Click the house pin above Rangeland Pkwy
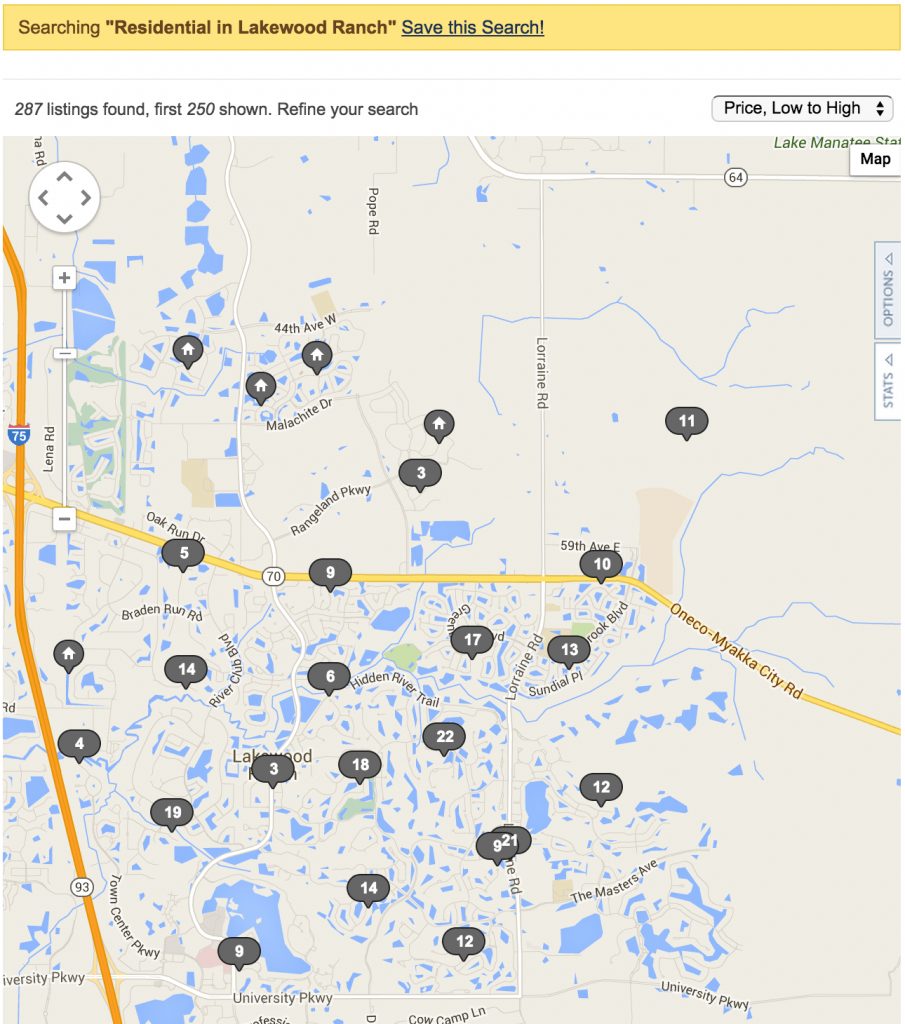The width and height of the screenshot is (905, 1024). 438,424
